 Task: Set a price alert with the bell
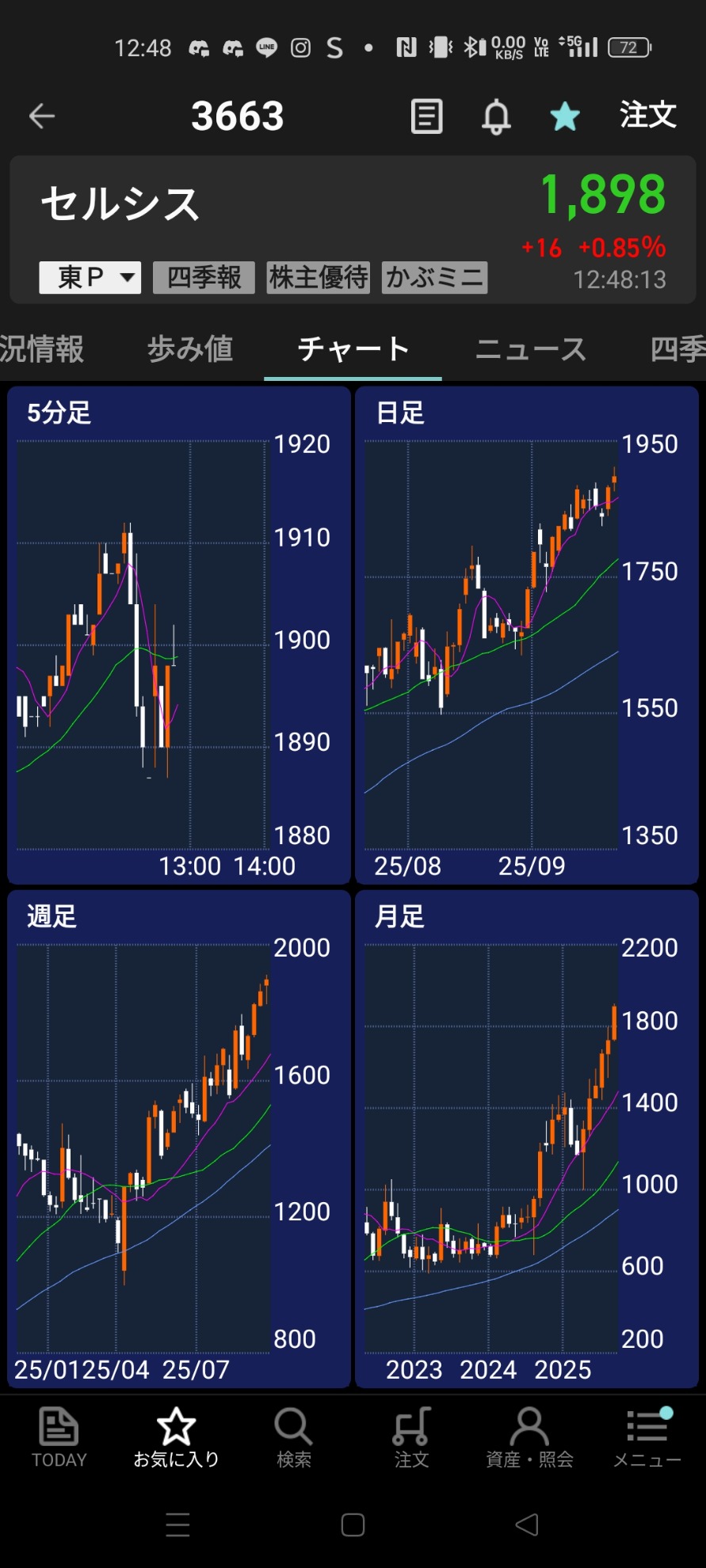point(496,117)
